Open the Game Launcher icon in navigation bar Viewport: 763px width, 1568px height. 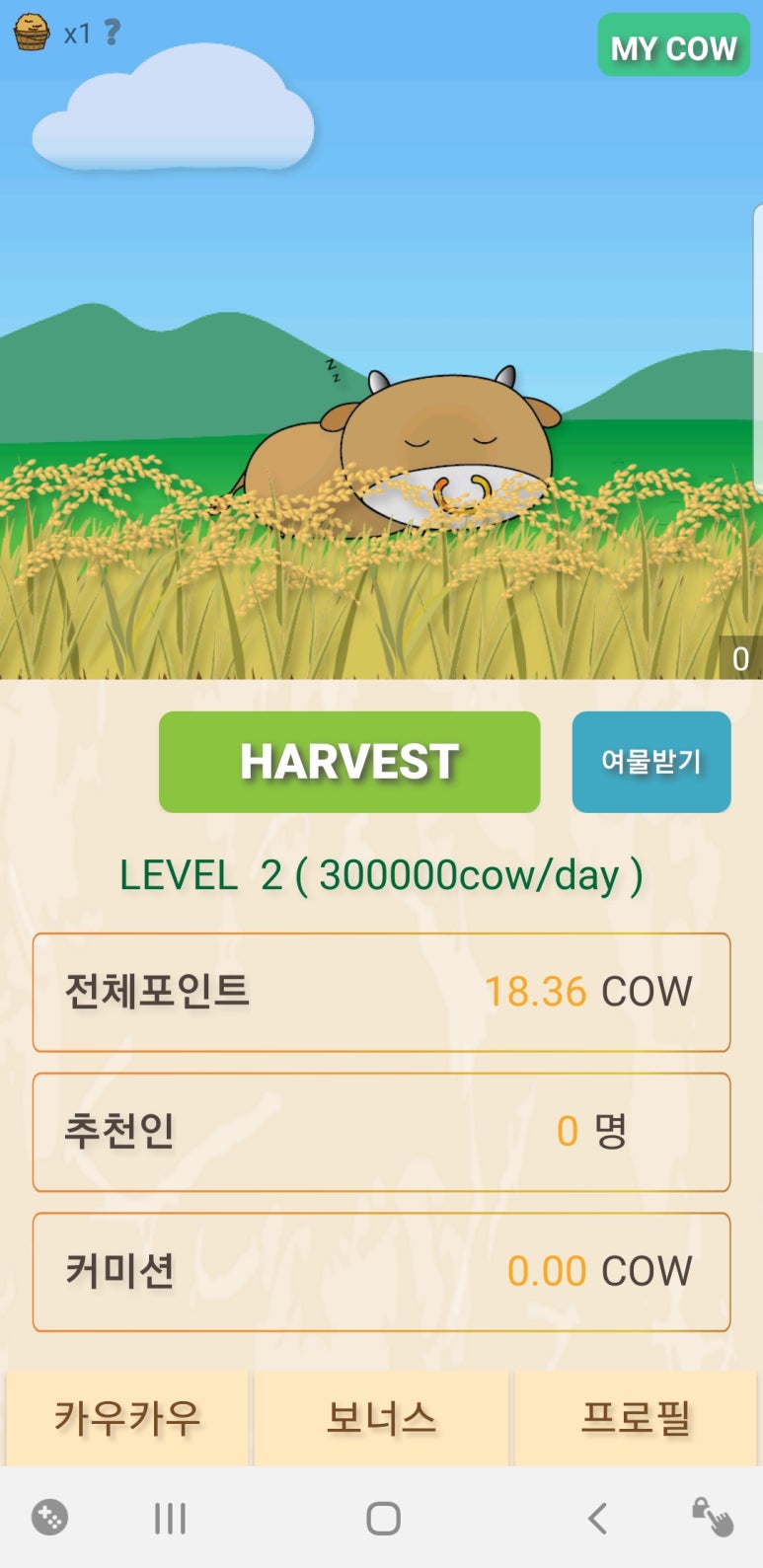(50, 1517)
